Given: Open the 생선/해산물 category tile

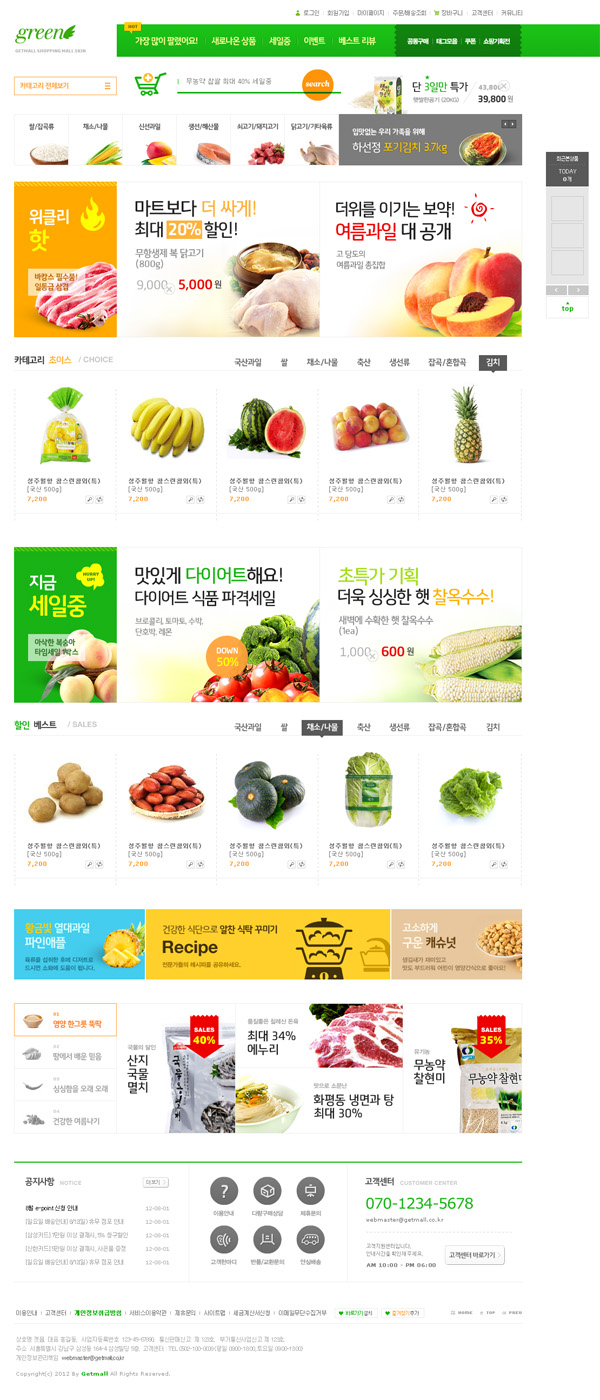Looking at the screenshot, I should coord(203,141).
